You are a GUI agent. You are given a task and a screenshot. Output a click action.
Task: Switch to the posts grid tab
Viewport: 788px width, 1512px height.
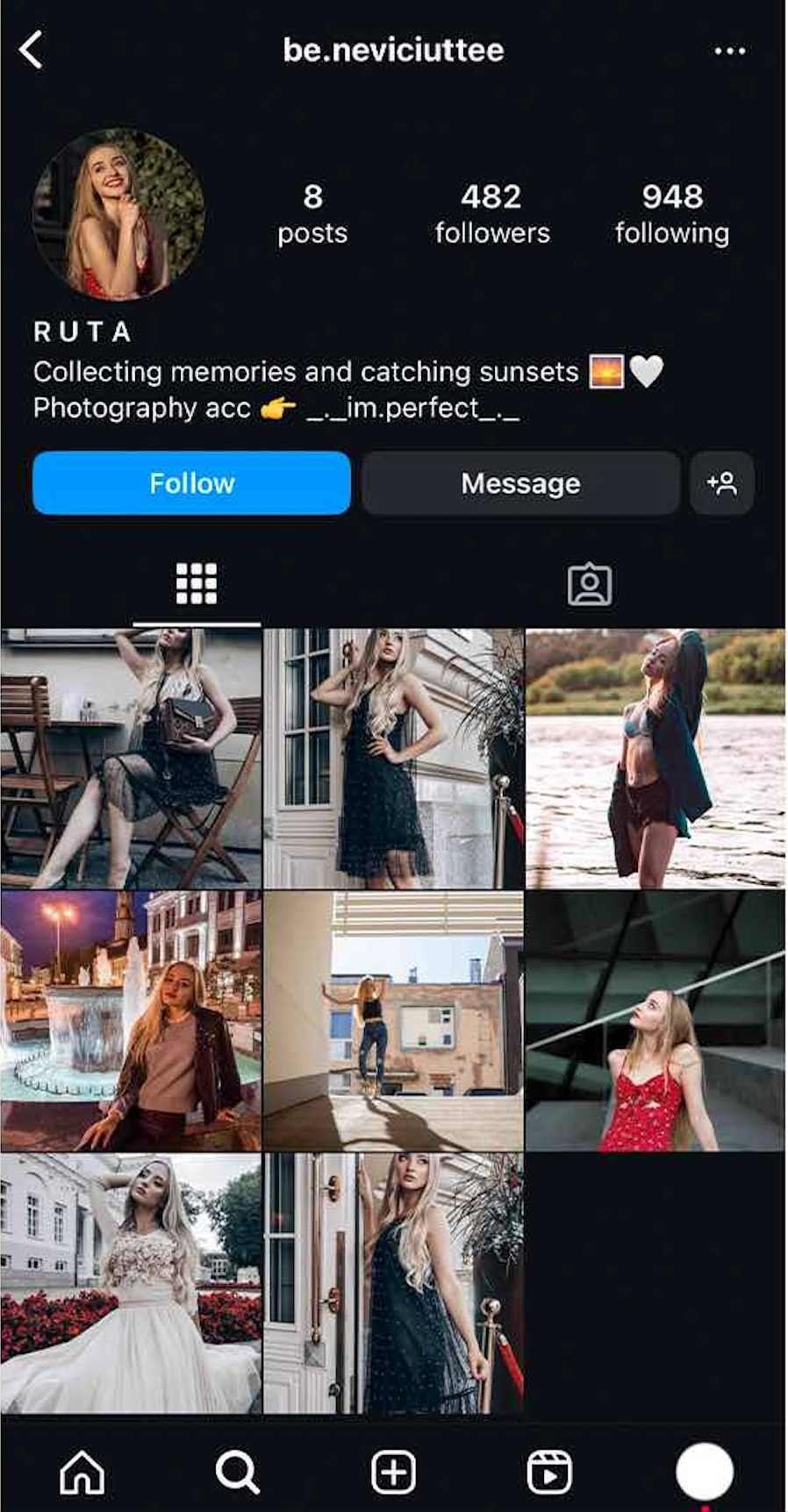pos(197,584)
